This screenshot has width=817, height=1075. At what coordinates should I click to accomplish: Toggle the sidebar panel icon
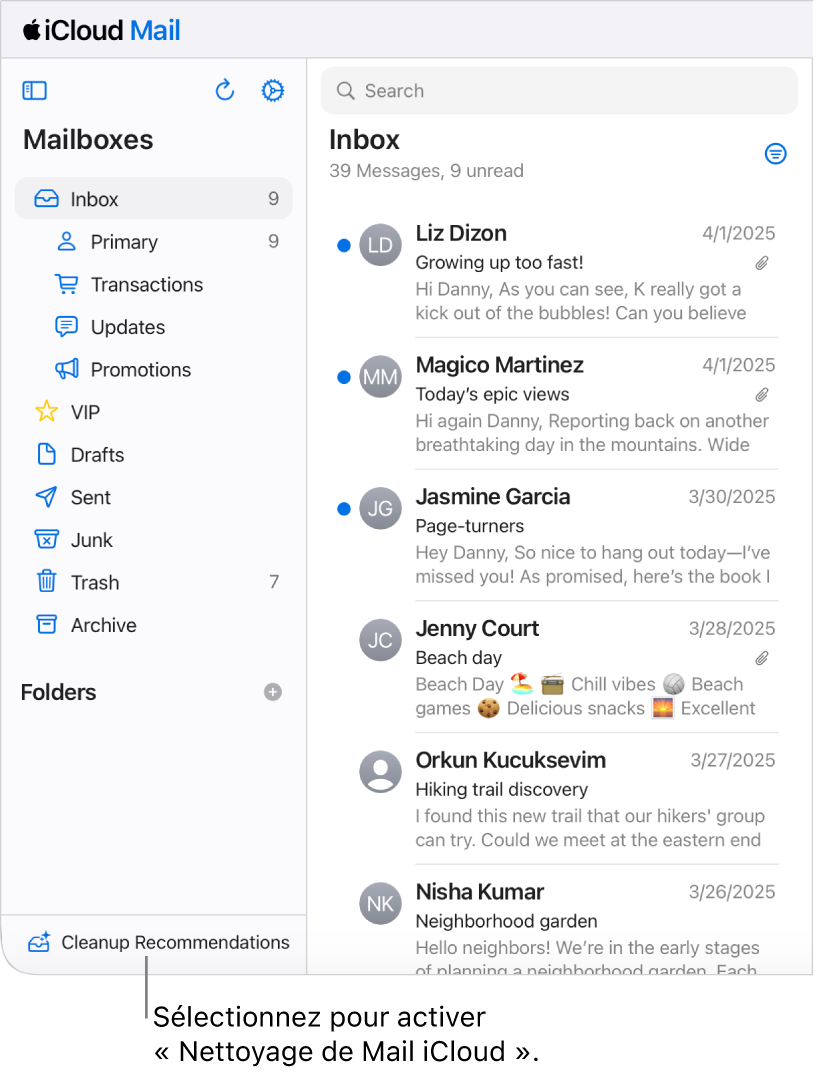pos(35,91)
